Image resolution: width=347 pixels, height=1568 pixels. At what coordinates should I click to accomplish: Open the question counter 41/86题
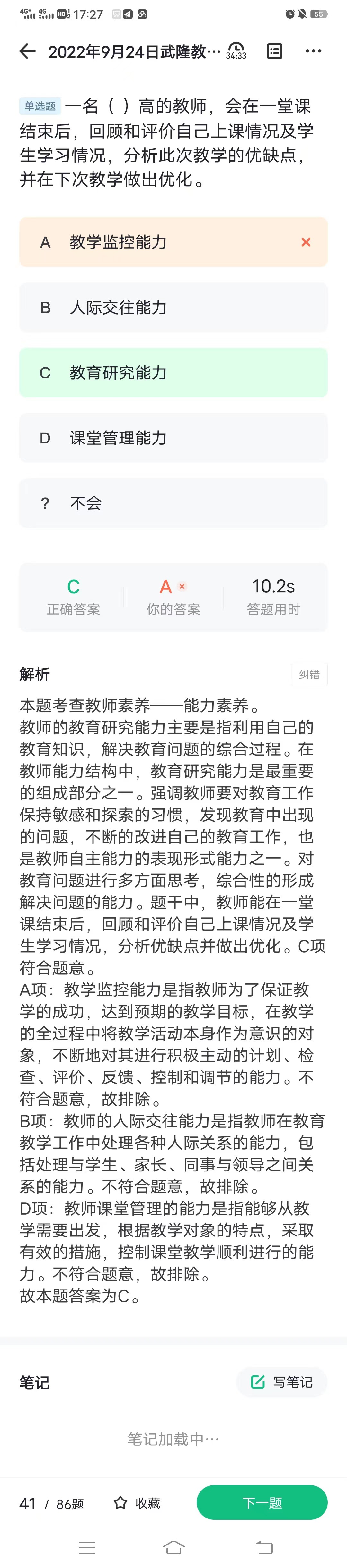(52, 1503)
